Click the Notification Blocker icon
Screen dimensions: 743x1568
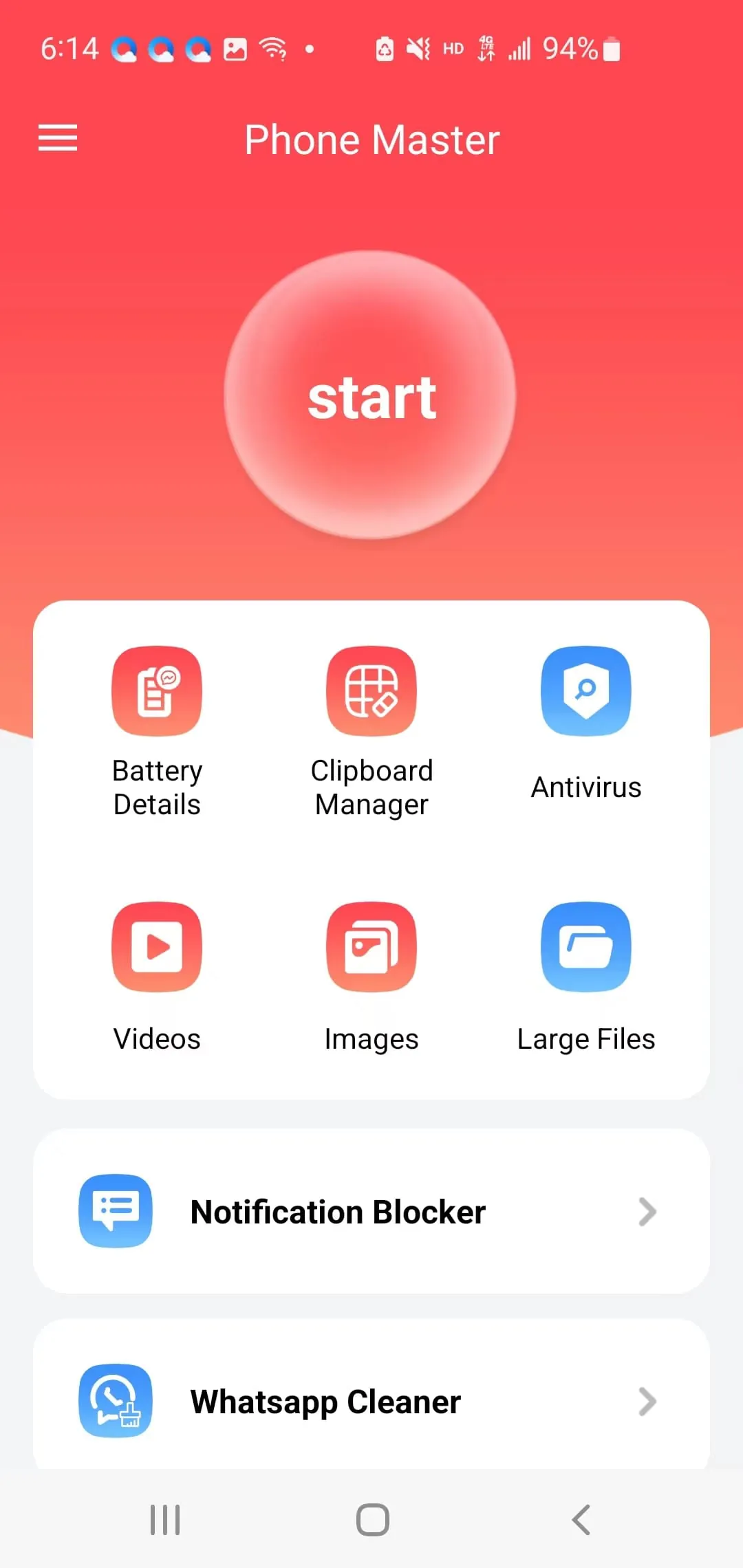point(115,1211)
